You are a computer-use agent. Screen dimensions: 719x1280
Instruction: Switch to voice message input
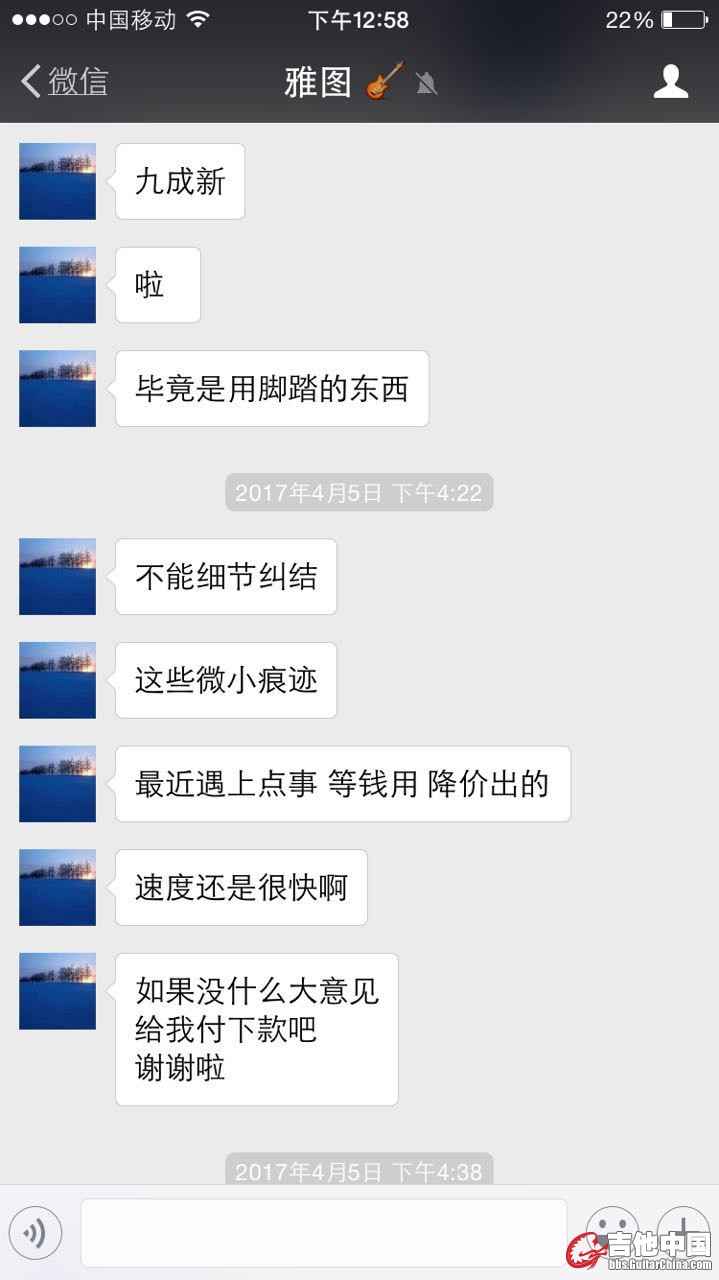pos(36,1233)
